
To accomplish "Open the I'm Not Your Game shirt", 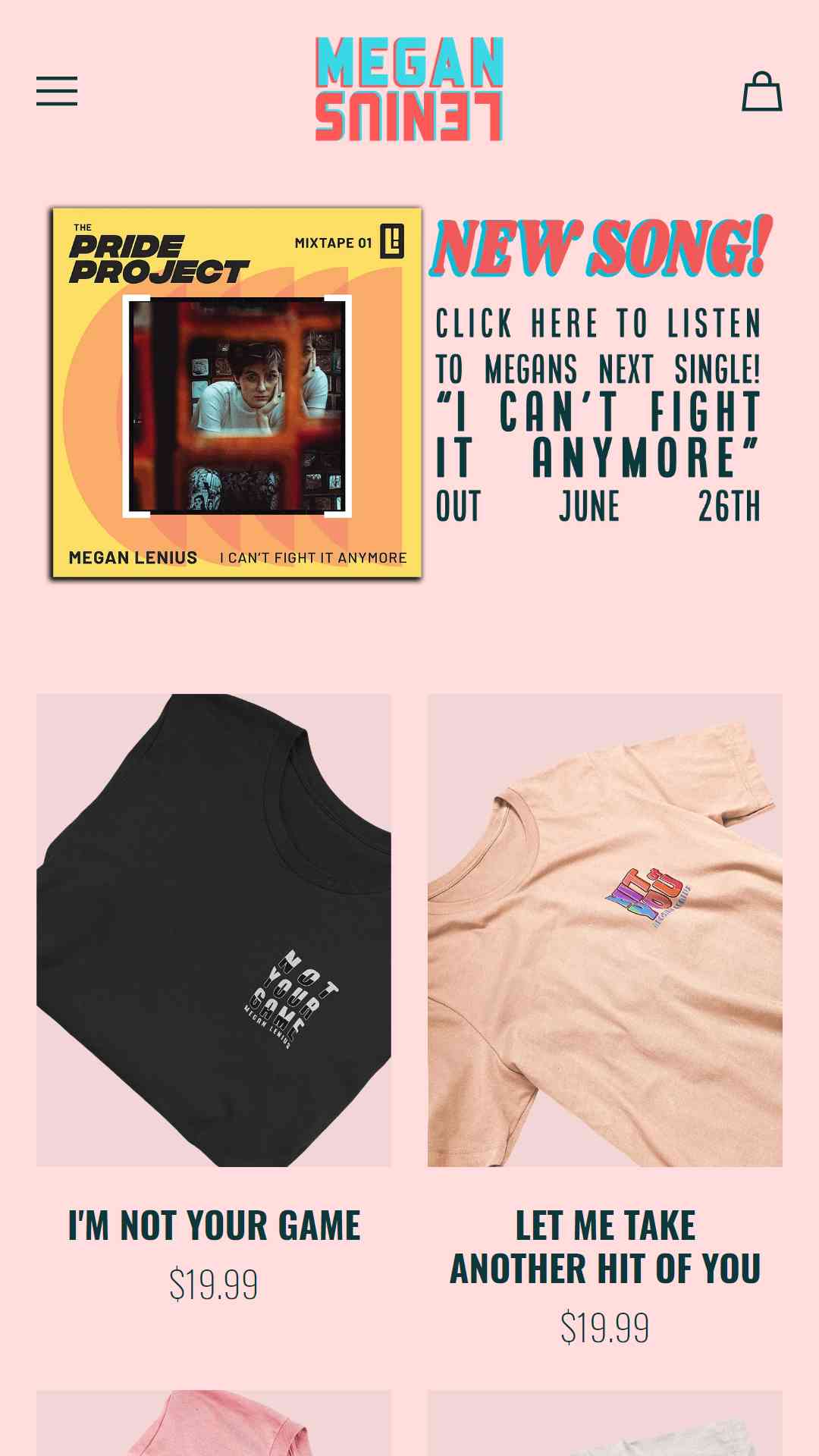I will (214, 930).
